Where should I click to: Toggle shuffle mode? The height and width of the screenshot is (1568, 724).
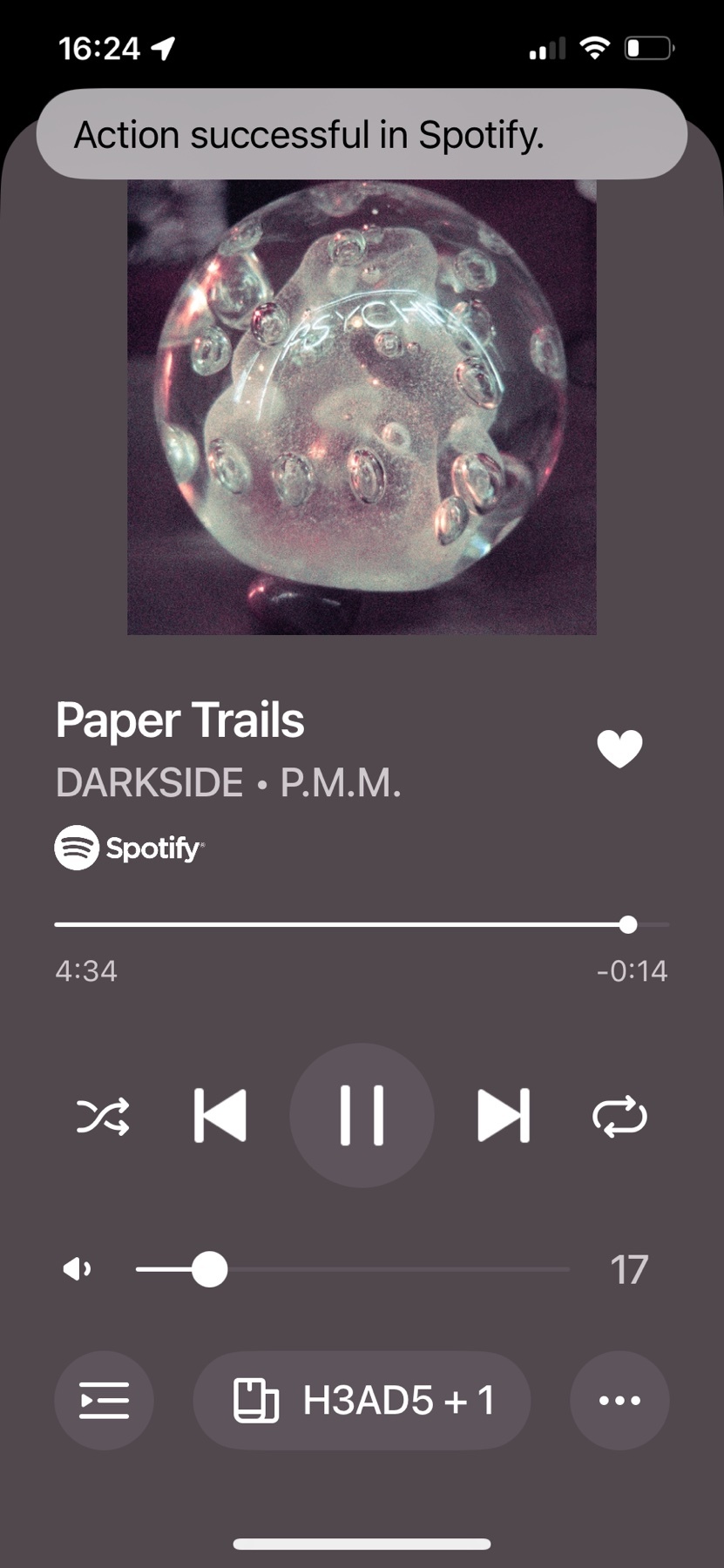(103, 1116)
